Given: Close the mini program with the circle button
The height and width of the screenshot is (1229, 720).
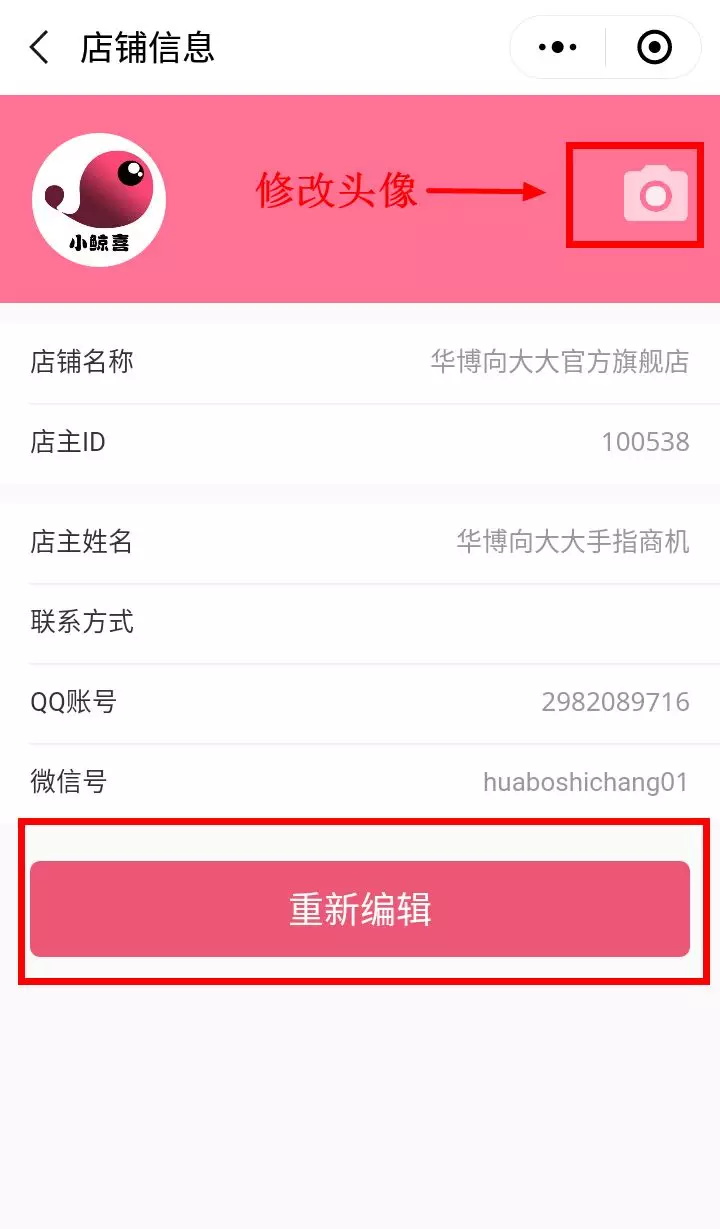Looking at the screenshot, I should 655,47.
